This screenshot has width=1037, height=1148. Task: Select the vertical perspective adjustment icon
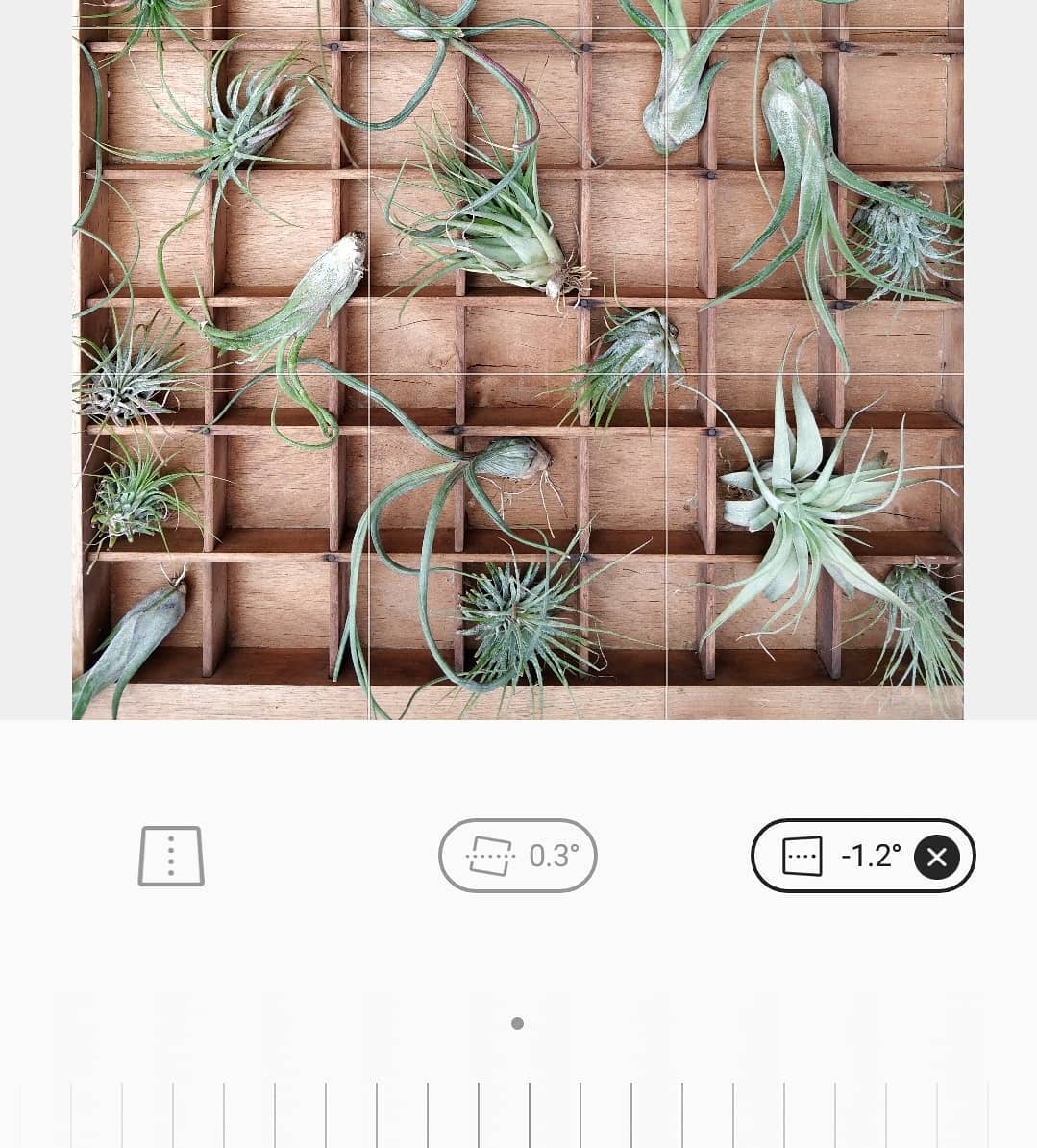tap(171, 856)
